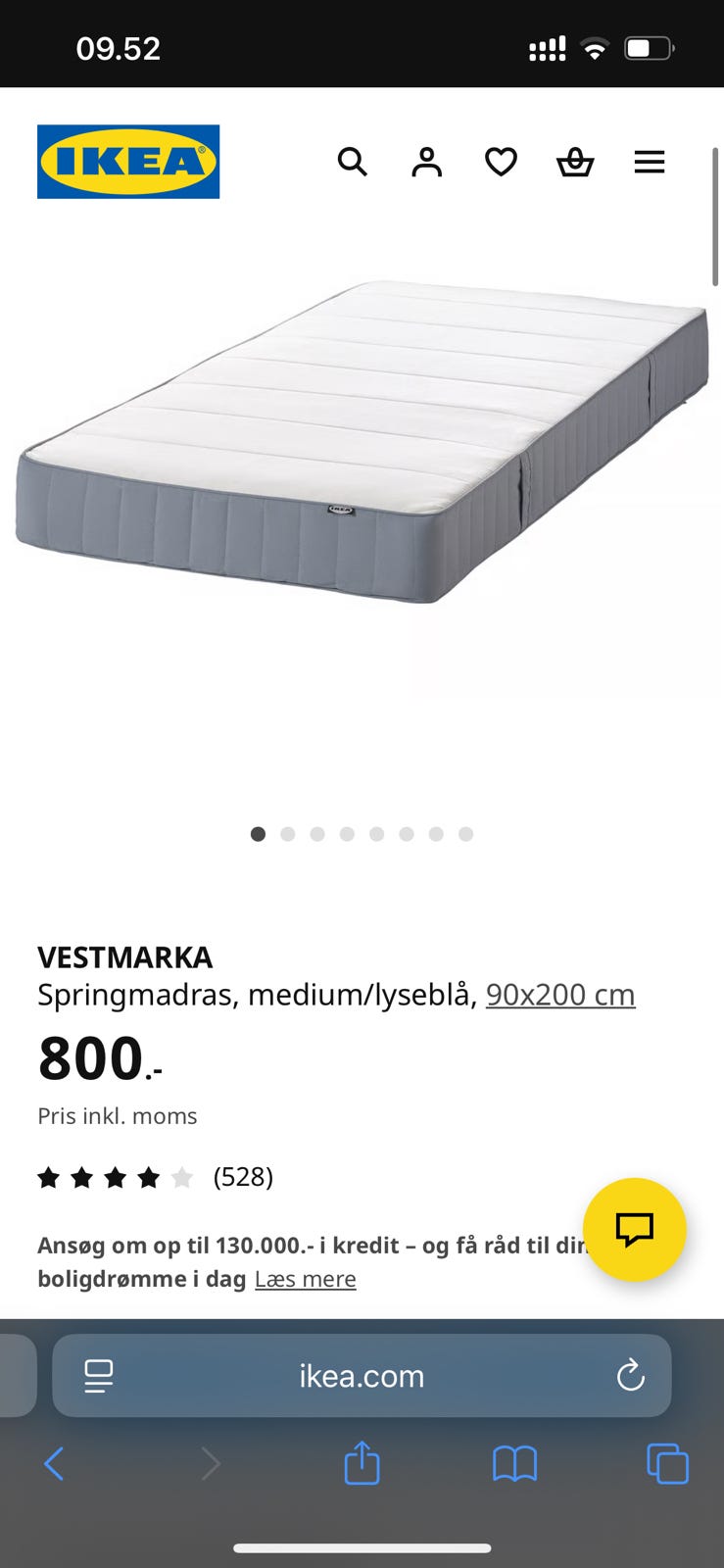Open Safari bookmarks
This screenshot has width=724, height=1568.
pos(514,1464)
